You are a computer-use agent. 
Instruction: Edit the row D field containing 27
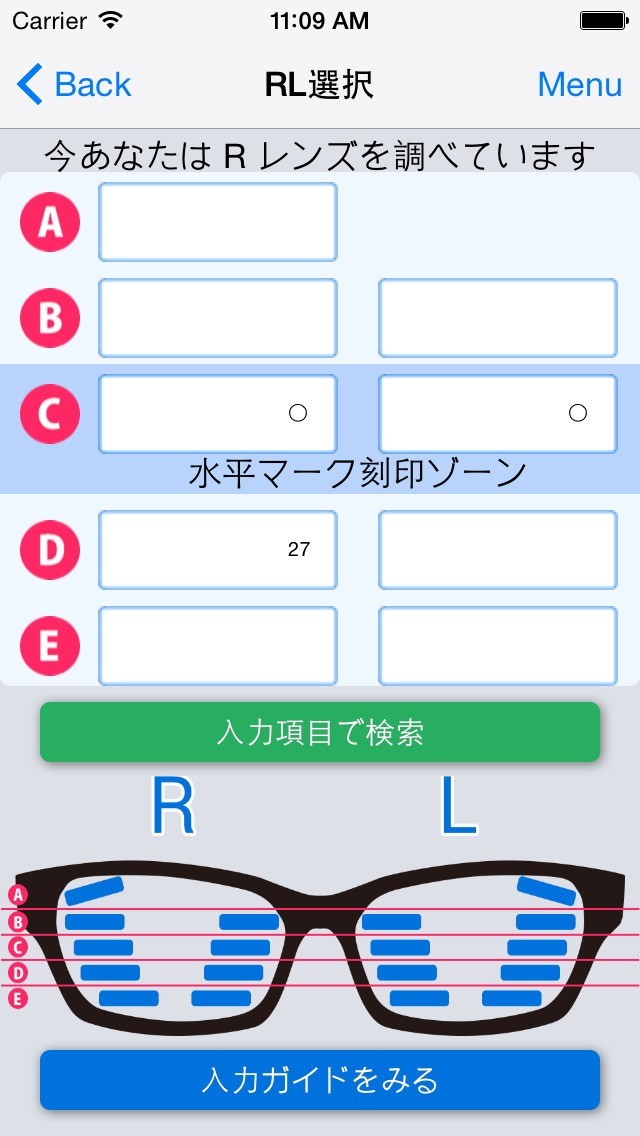[218, 549]
